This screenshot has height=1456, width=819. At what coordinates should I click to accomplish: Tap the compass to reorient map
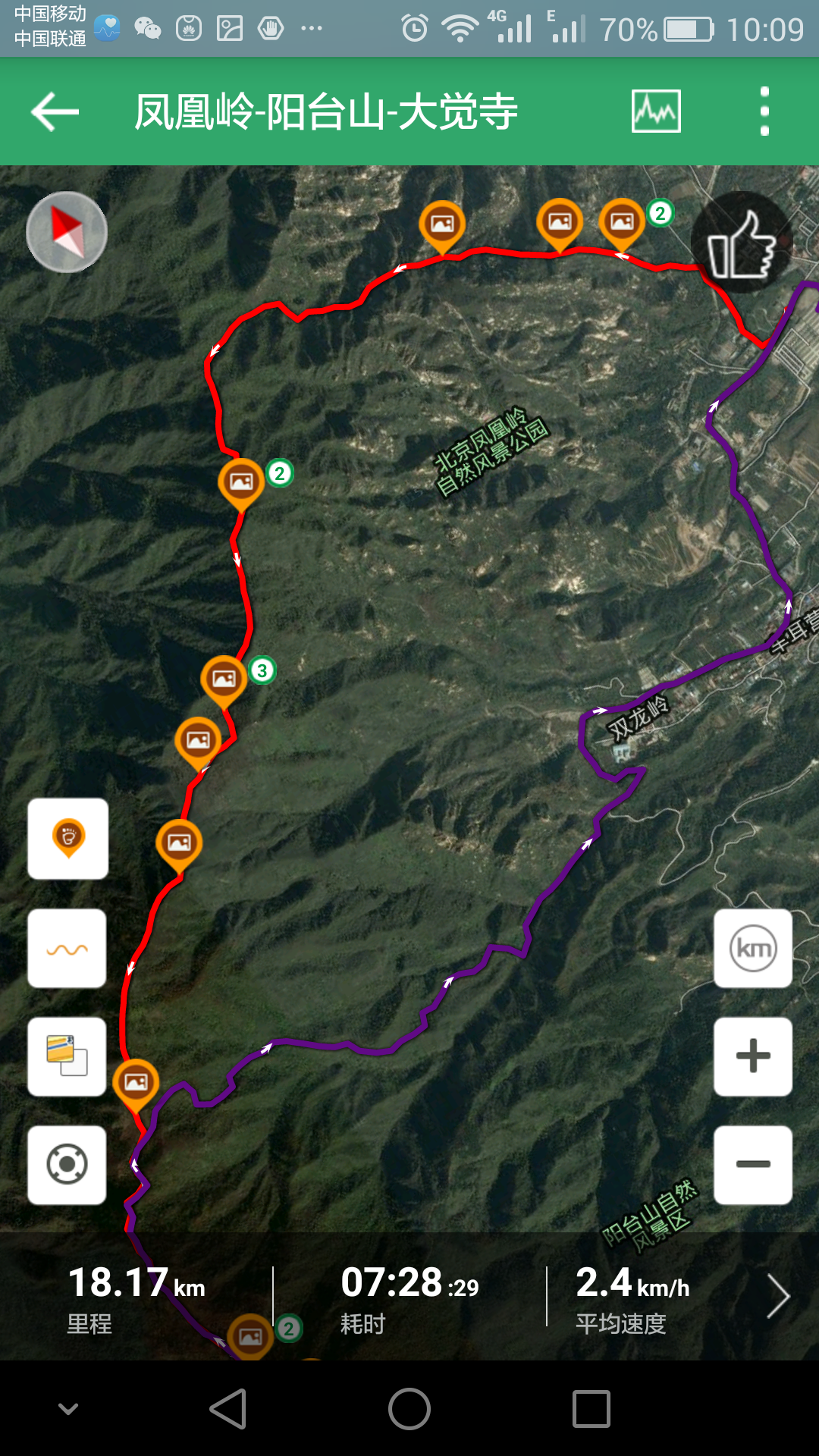pyautogui.click(x=67, y=232)
